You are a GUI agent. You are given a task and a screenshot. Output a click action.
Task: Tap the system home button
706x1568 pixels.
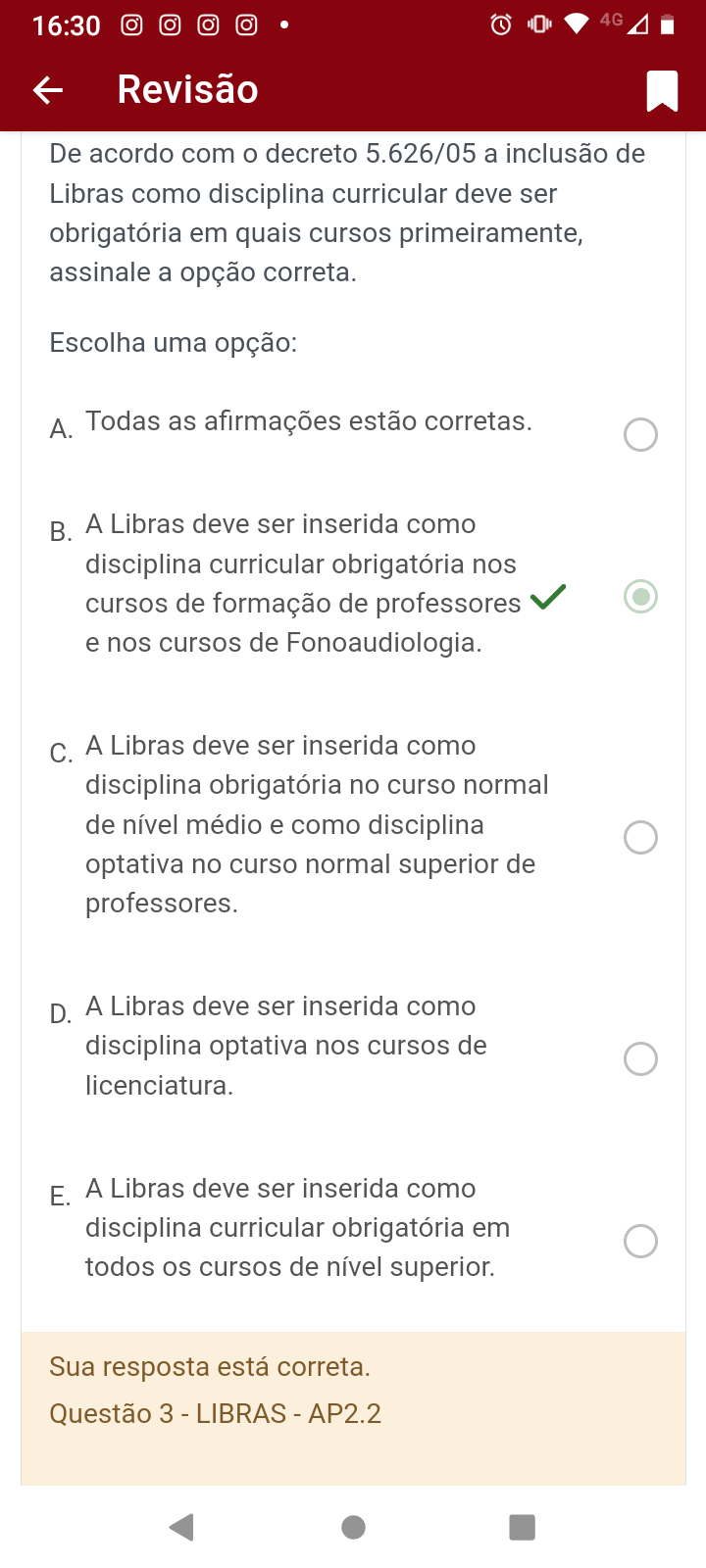[353, 1527]
